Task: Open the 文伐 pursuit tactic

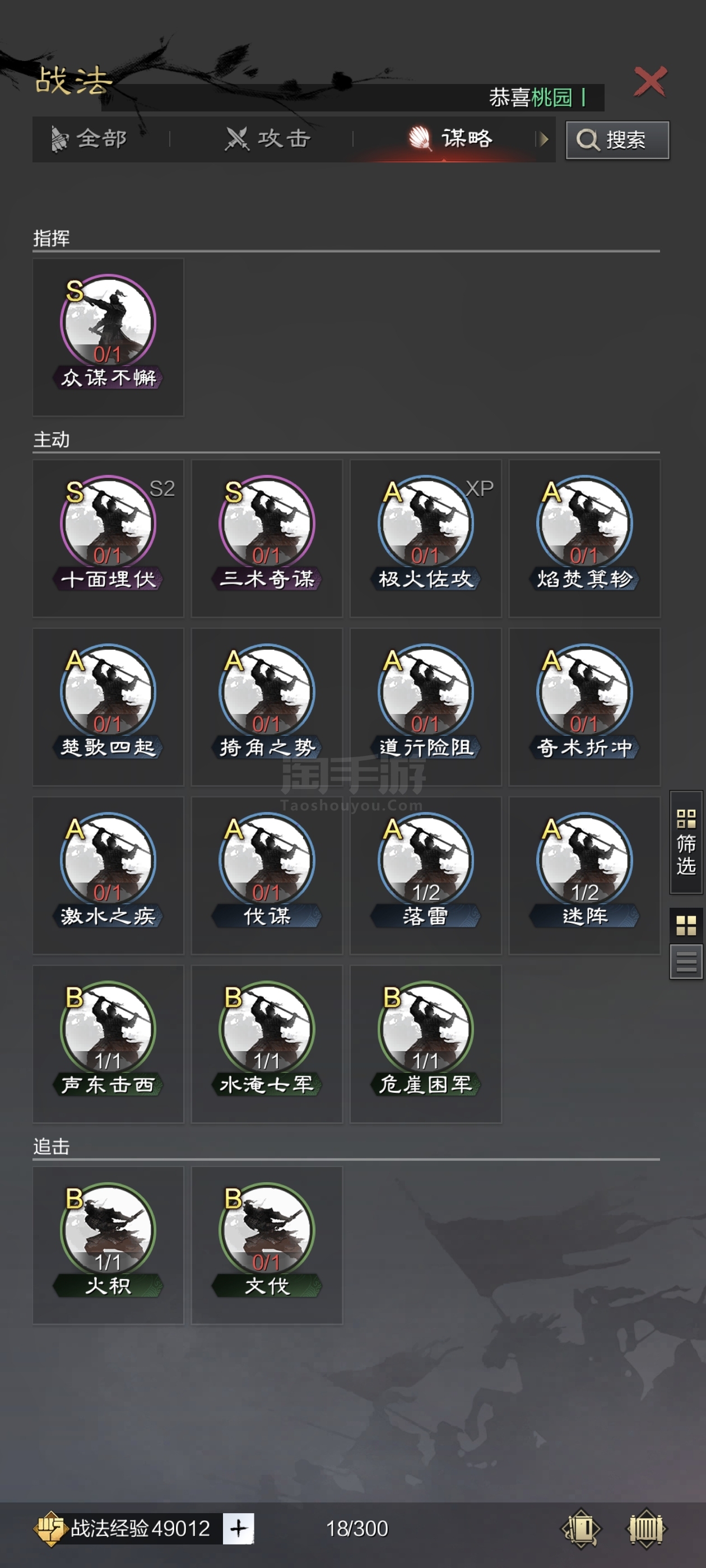Action: click(267, 1245)
